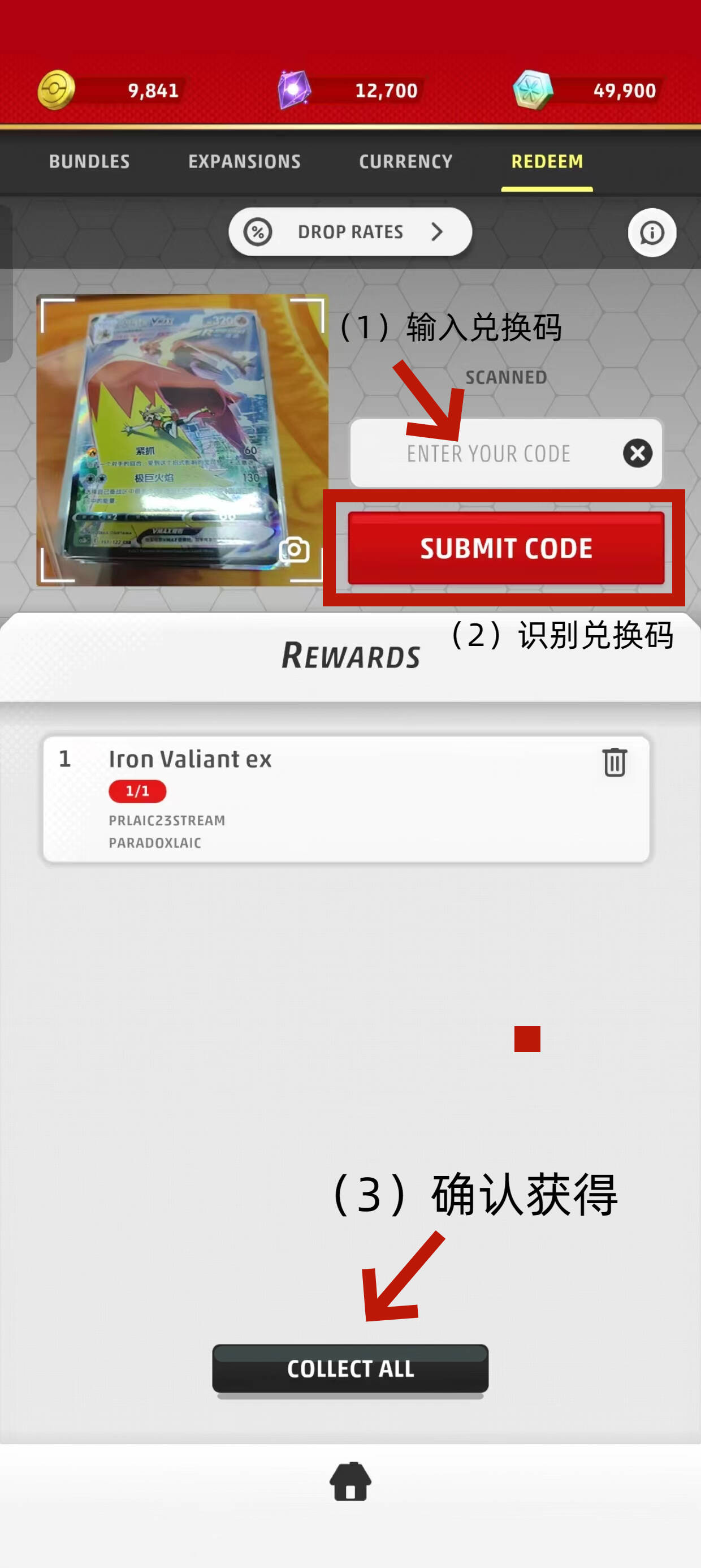This screenshot has height=1568, width=701.
Task: Open the info icon
Action: 652,232
